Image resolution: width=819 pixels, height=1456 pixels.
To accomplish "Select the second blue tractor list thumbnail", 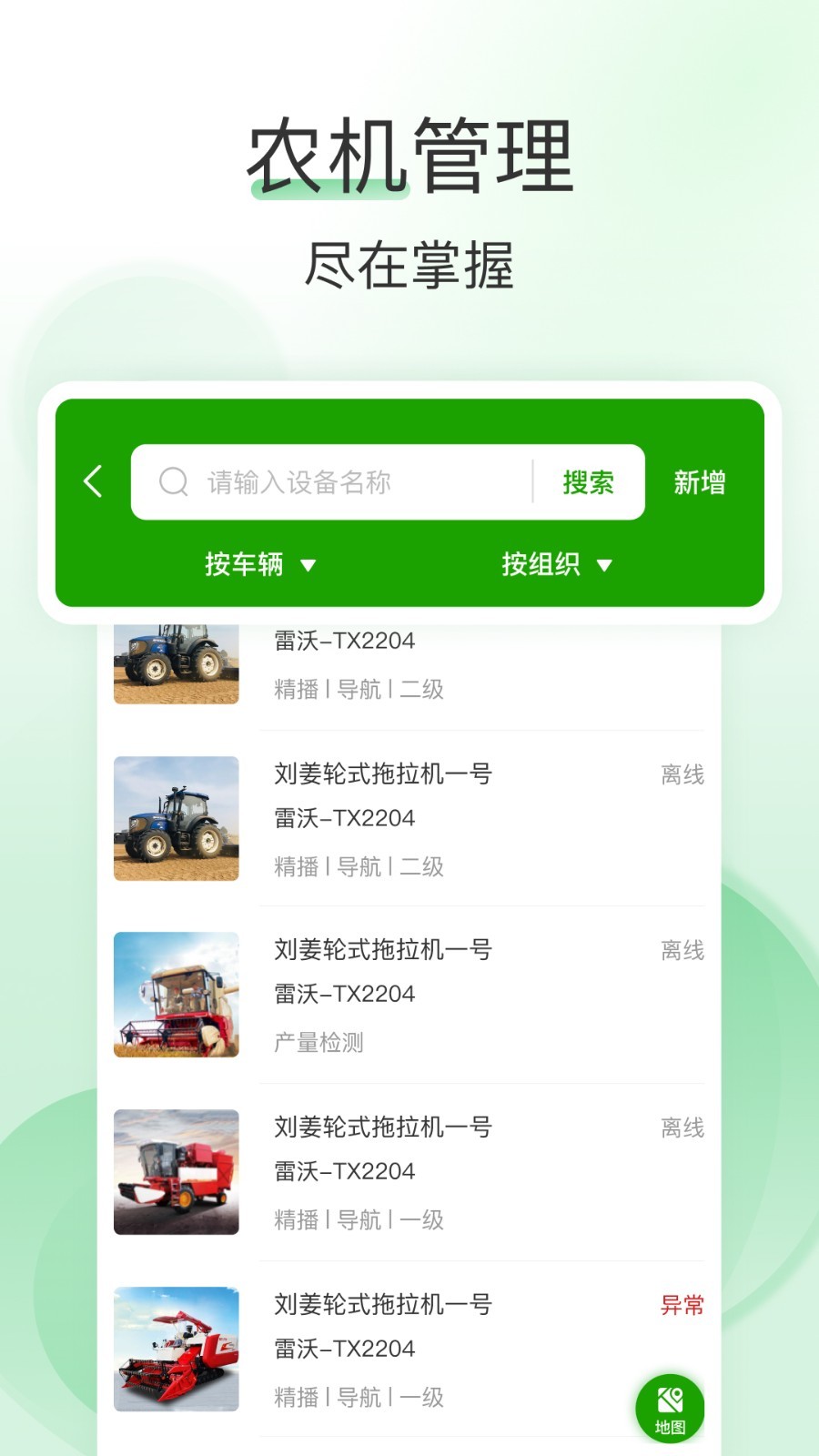I will click(176, 817).
